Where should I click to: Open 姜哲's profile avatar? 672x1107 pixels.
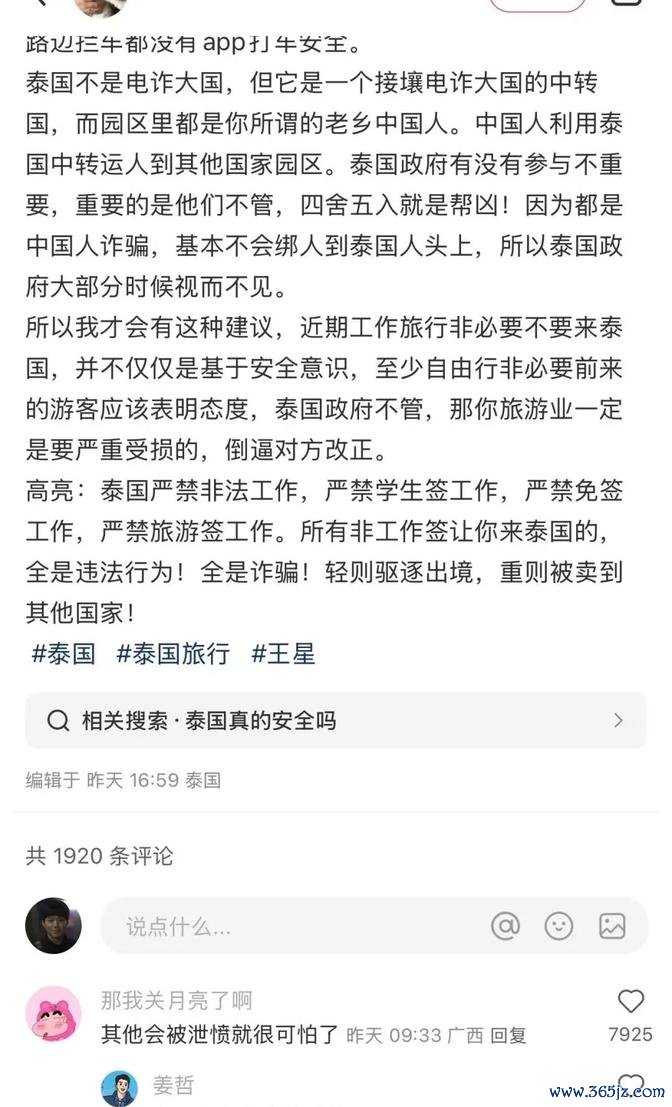tap(119, 1088)
